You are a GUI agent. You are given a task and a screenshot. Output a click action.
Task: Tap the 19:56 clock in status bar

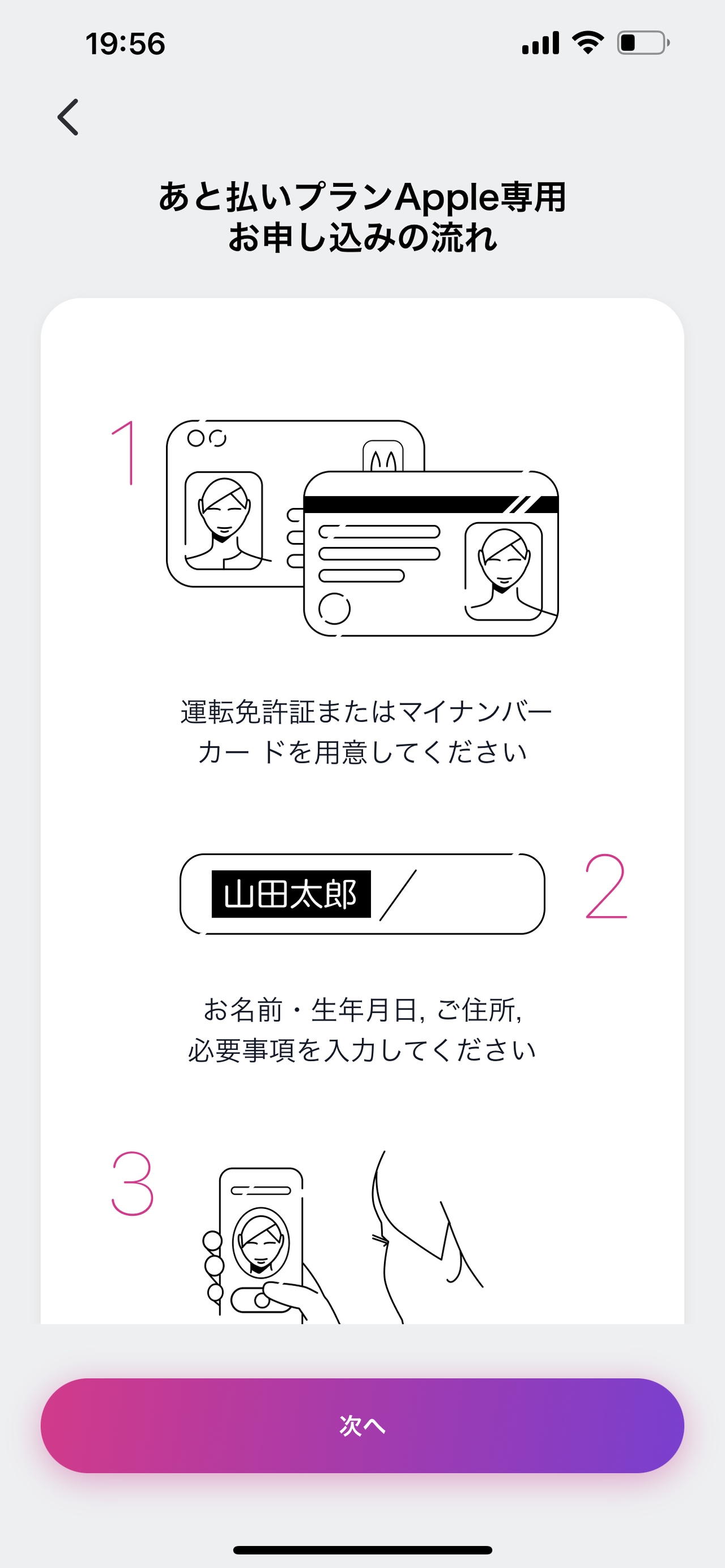(x=124, y=41)
